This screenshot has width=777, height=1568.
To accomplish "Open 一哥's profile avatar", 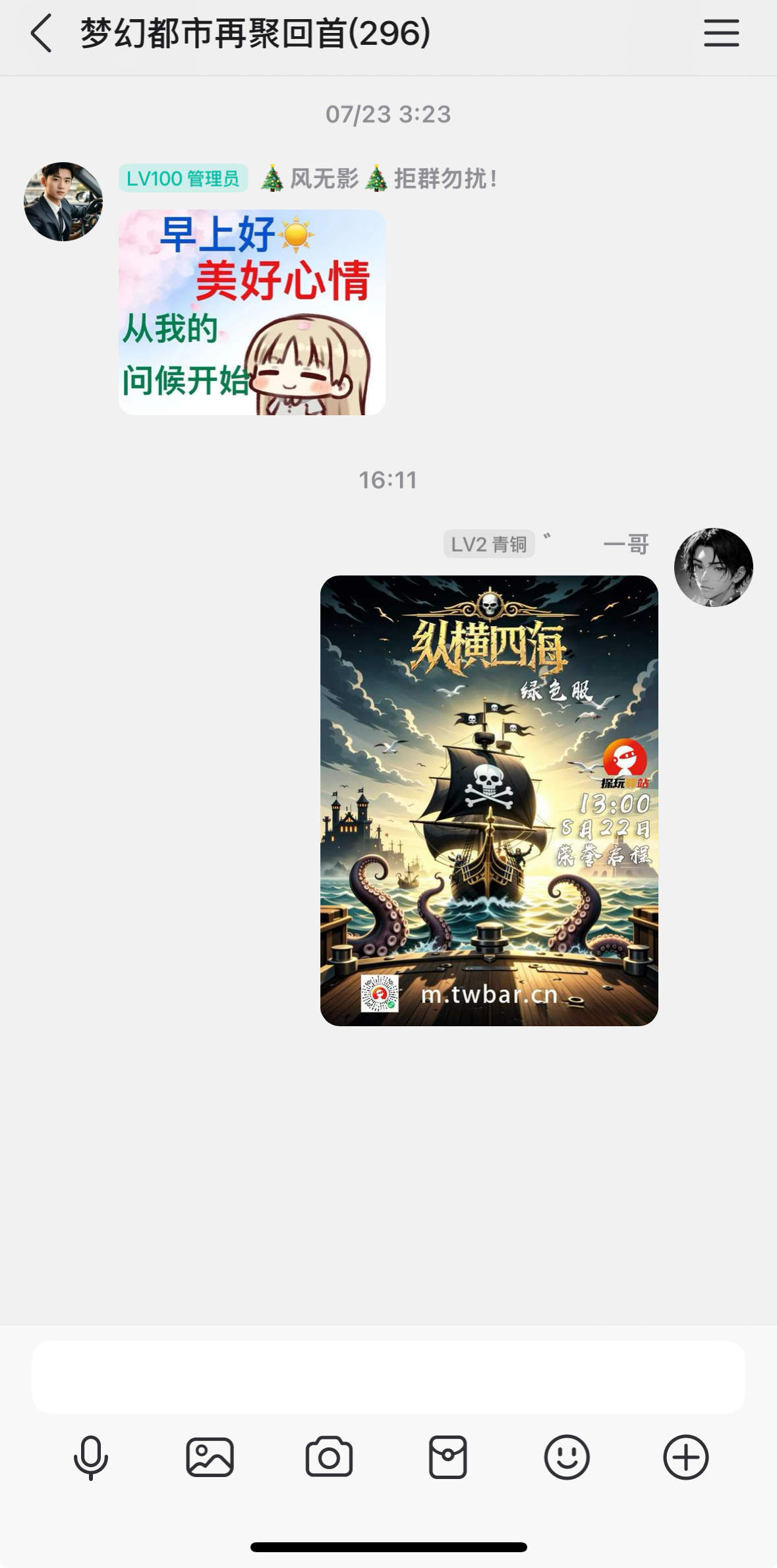I will [713, 567].
